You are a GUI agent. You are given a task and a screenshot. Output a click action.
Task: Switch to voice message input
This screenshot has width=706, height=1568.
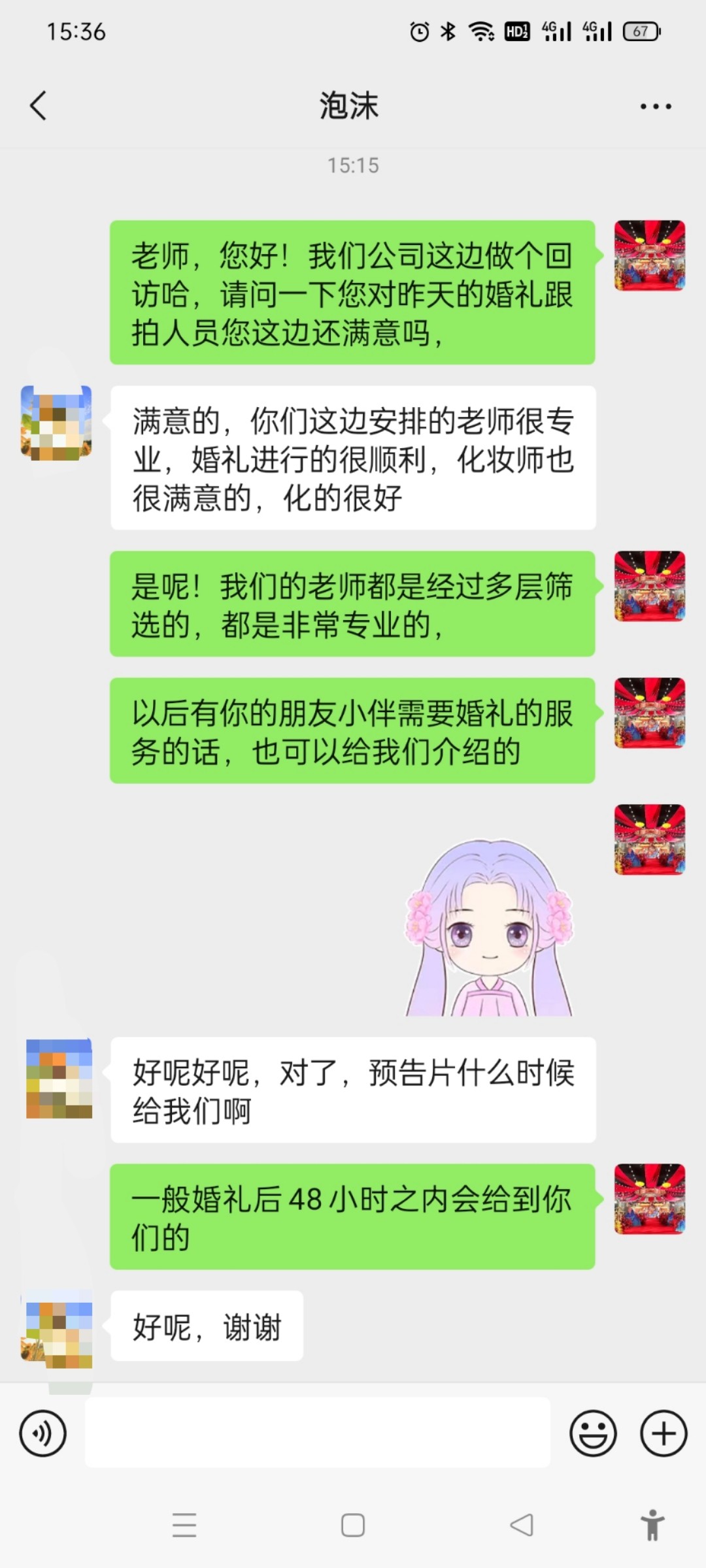coord(43,1434)
